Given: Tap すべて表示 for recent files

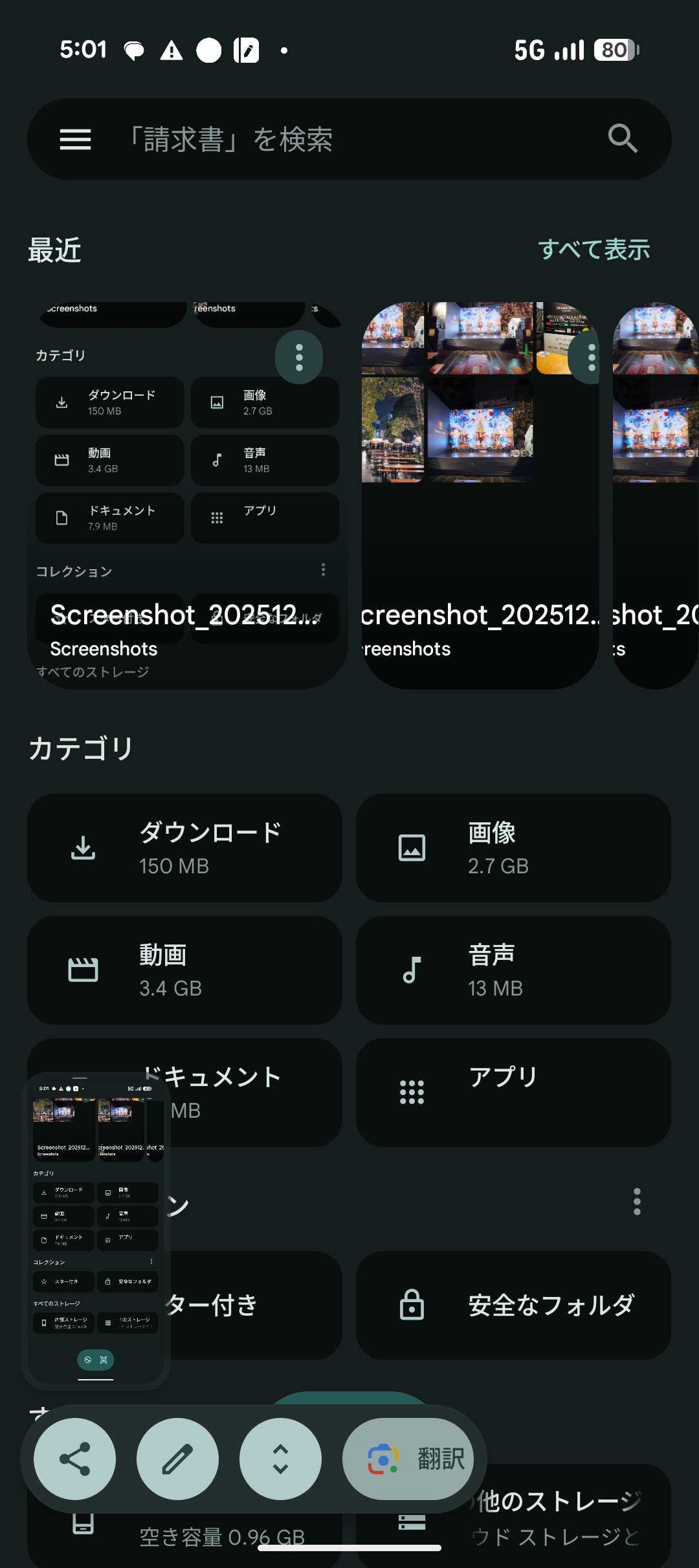Looking at the screenshot, I should [594, 250].
